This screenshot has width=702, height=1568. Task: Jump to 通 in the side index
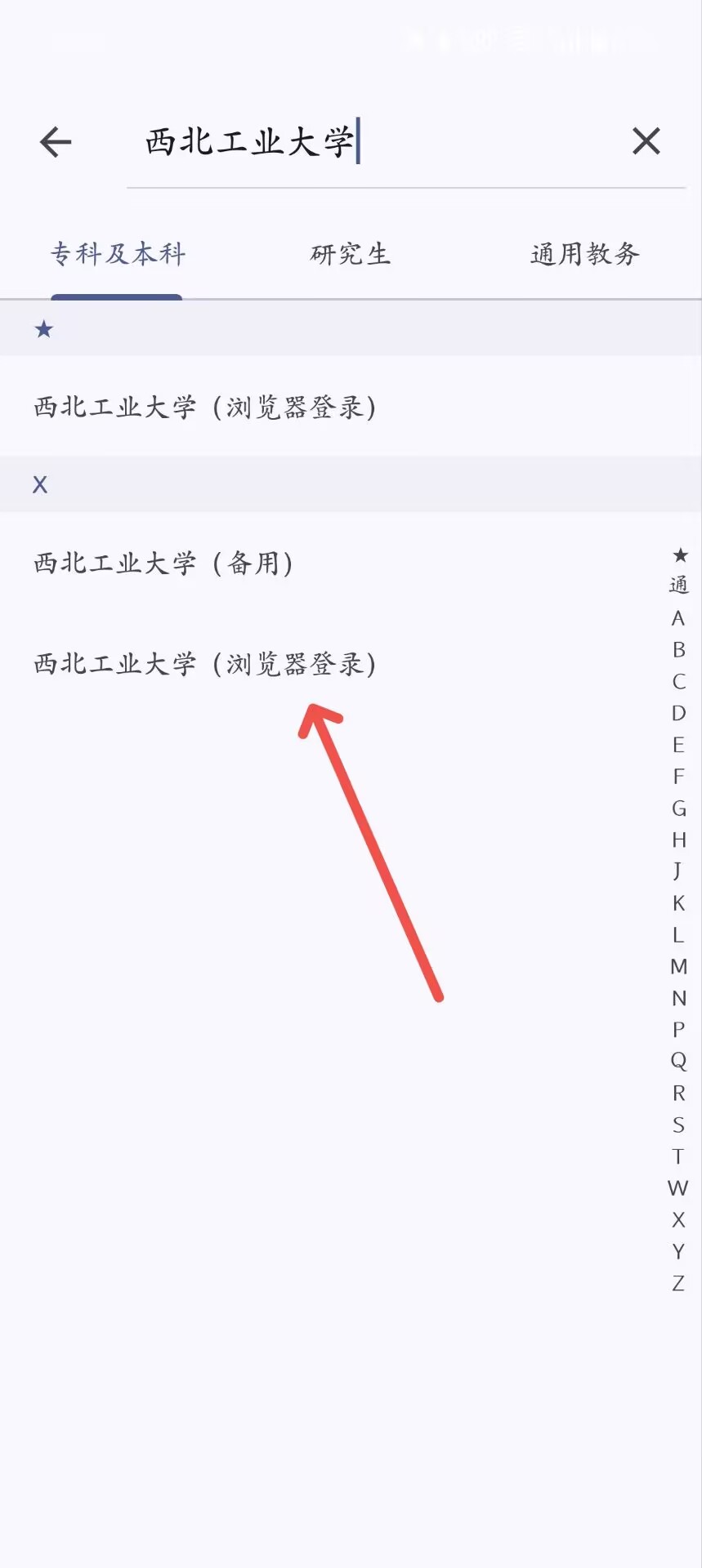coord(678,586)
